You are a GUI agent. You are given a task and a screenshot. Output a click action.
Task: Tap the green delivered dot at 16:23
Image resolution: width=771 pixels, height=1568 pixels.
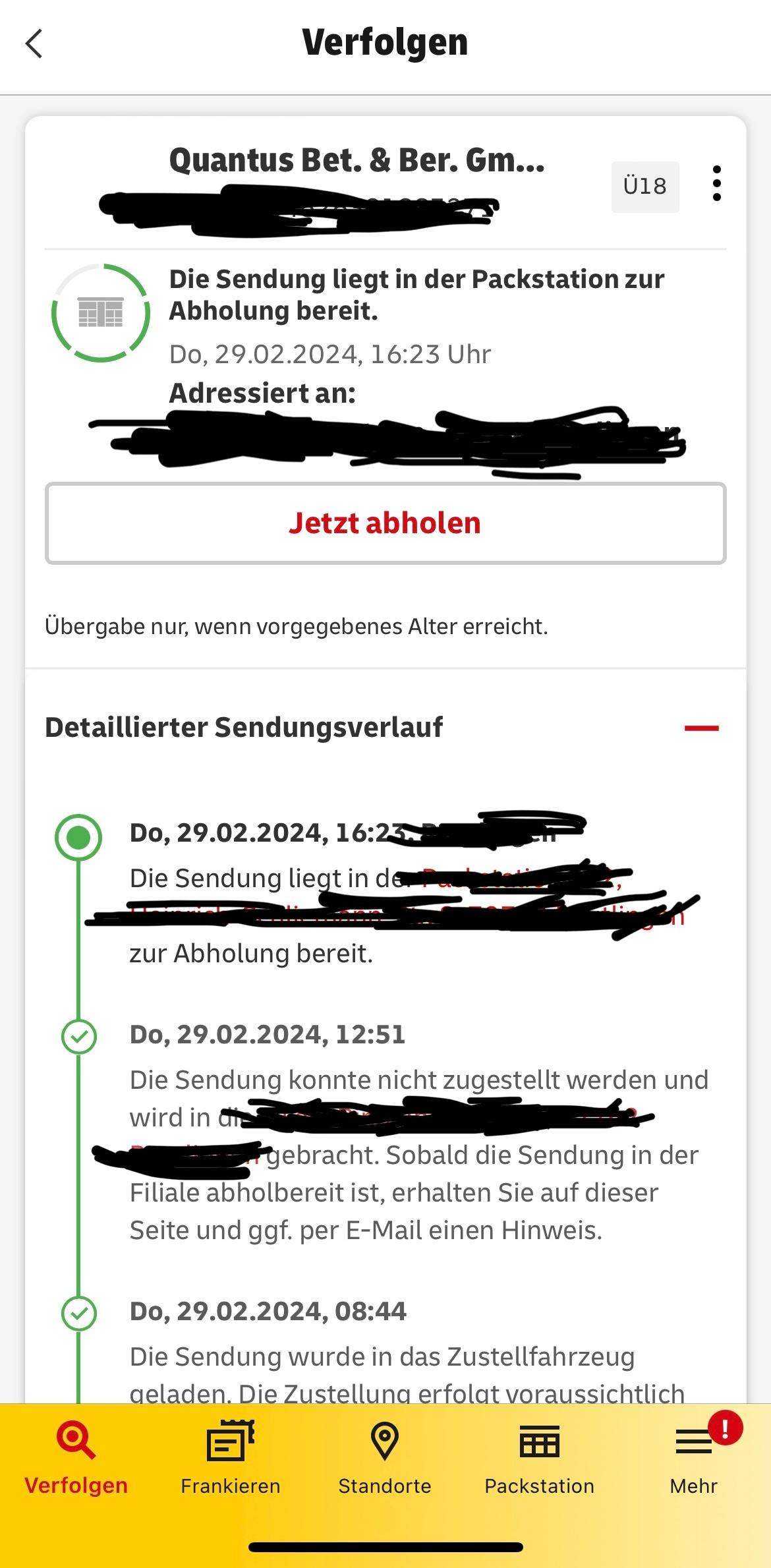coord(78,838)
